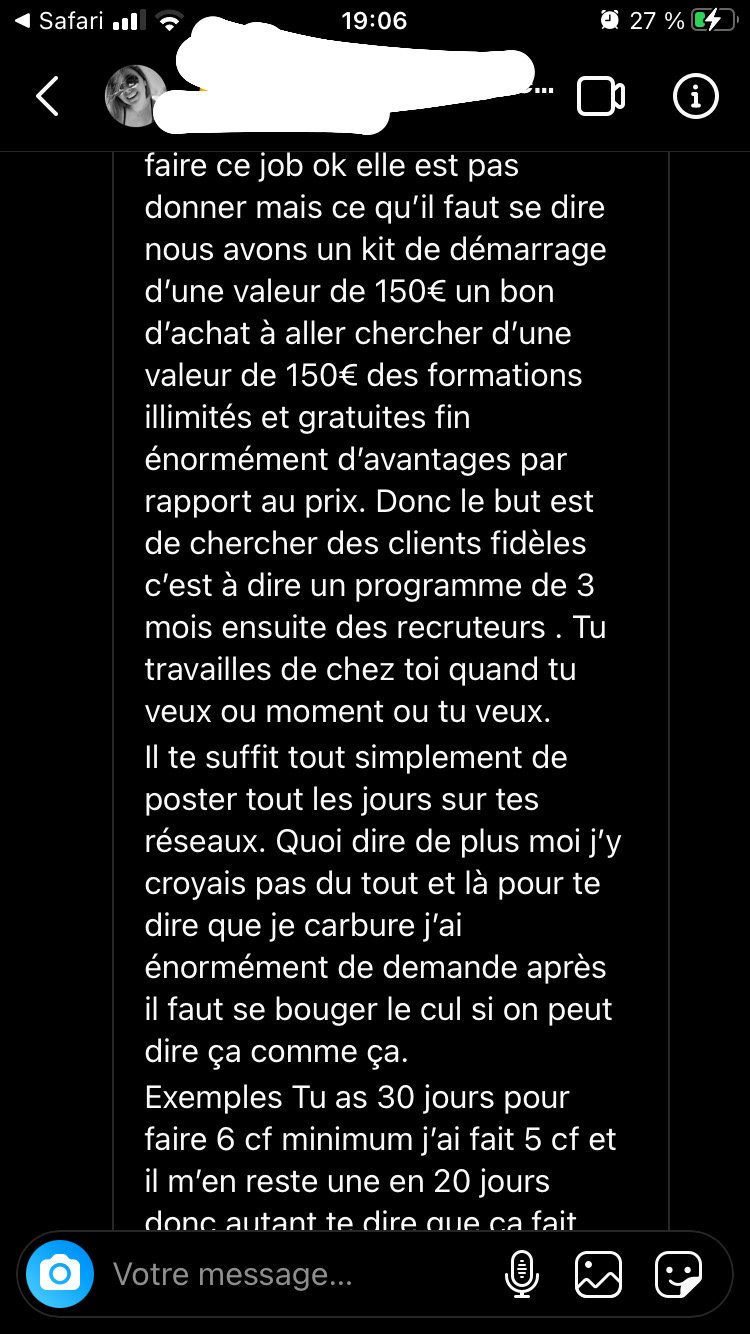Image resolution: width=750 pixels, height=1334 pixels.
Task: Record a voice message
Action: (x=520, y=1274)
